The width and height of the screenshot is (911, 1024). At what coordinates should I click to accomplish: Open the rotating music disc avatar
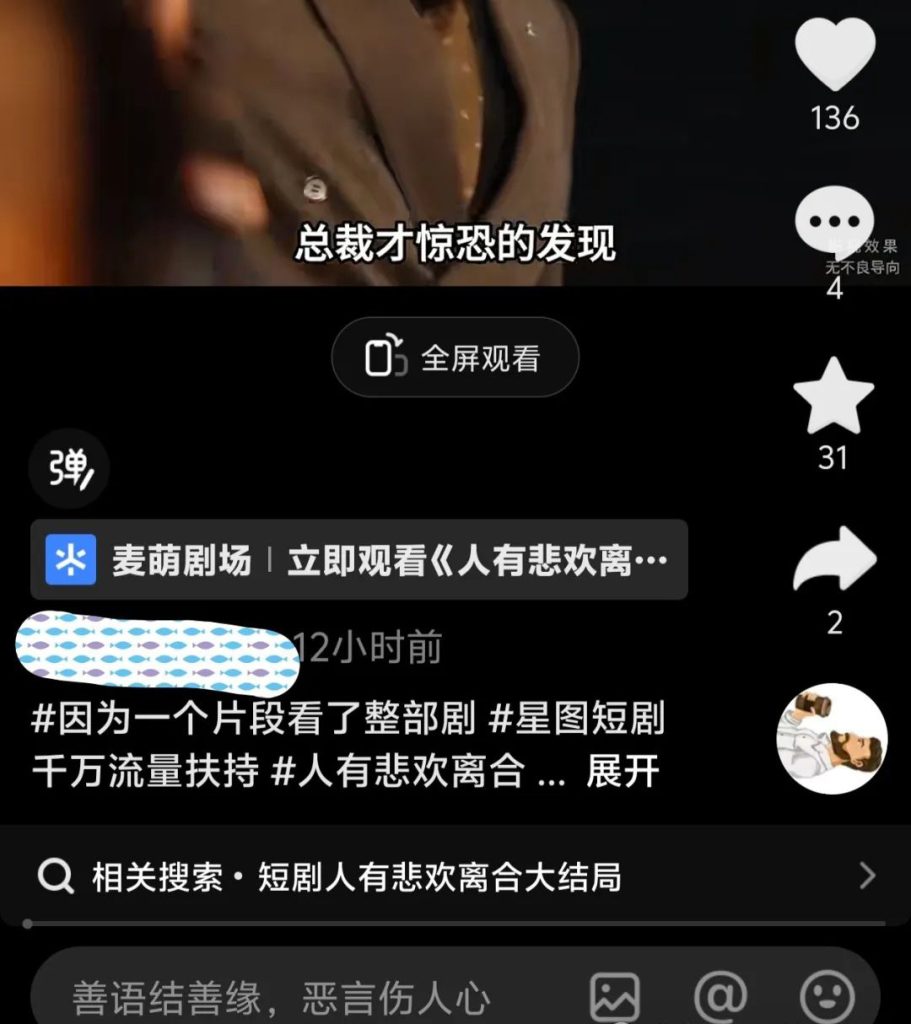point(832,739)
